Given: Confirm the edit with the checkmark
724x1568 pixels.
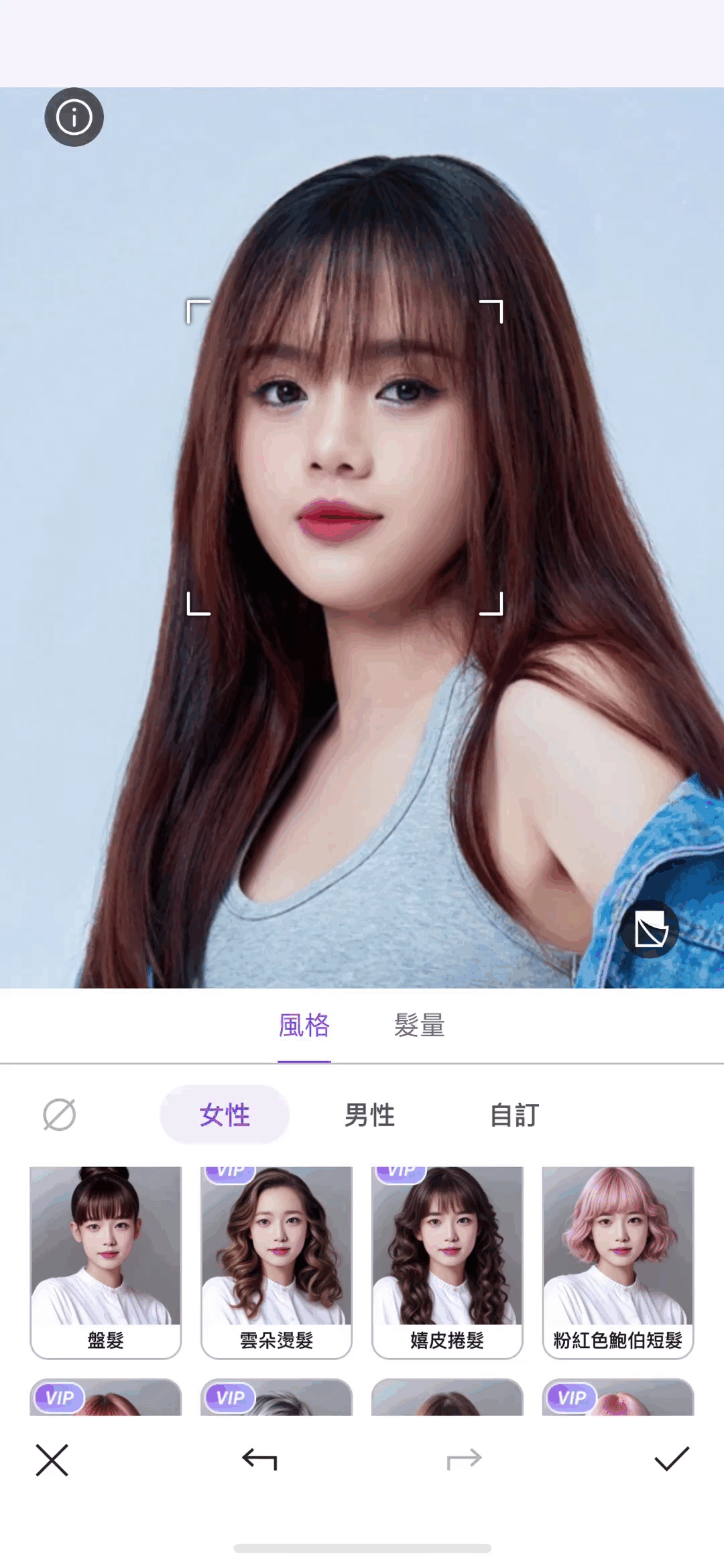Looking at the screenshot, I should click(x=671, y=1459).
